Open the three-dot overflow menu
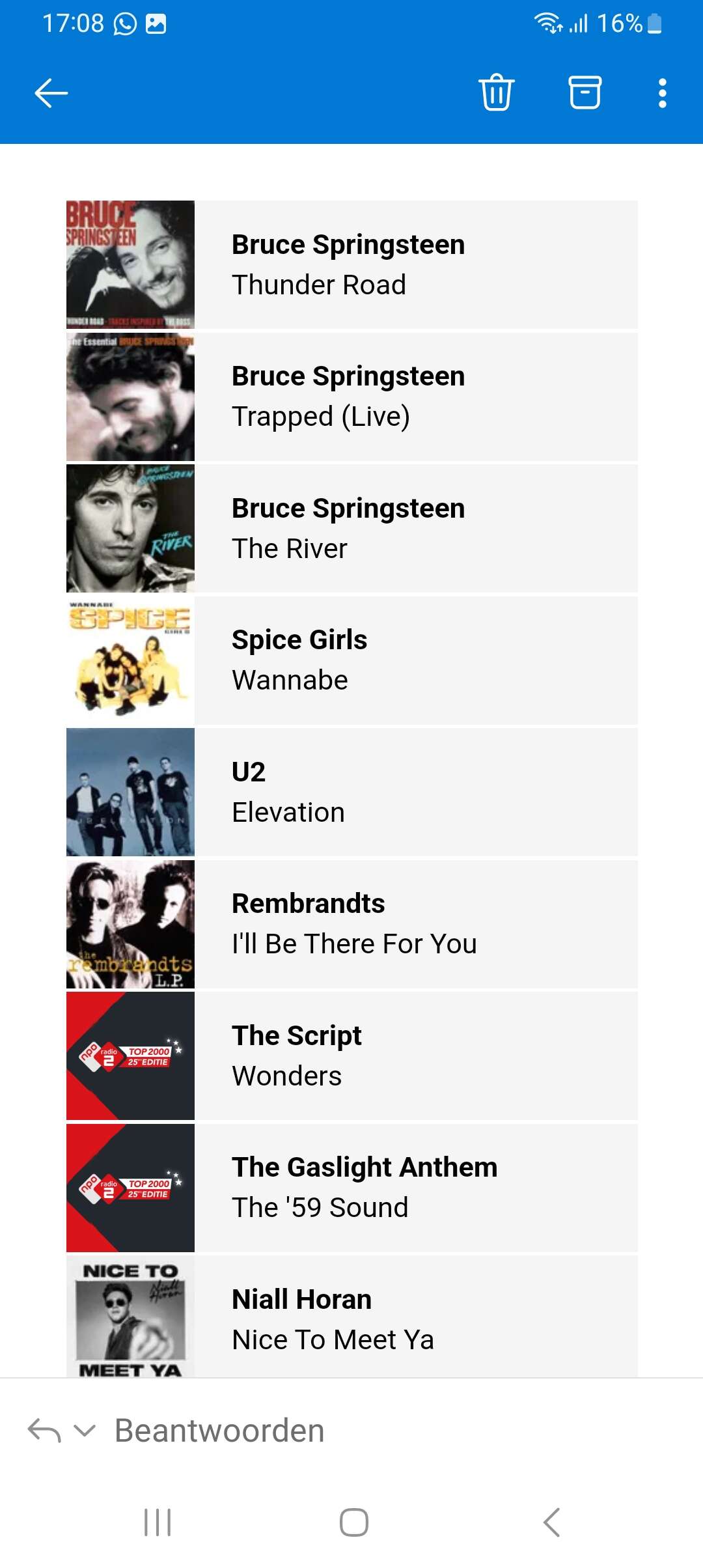Viewport: 703px width, 1568px height. point(662,93)
